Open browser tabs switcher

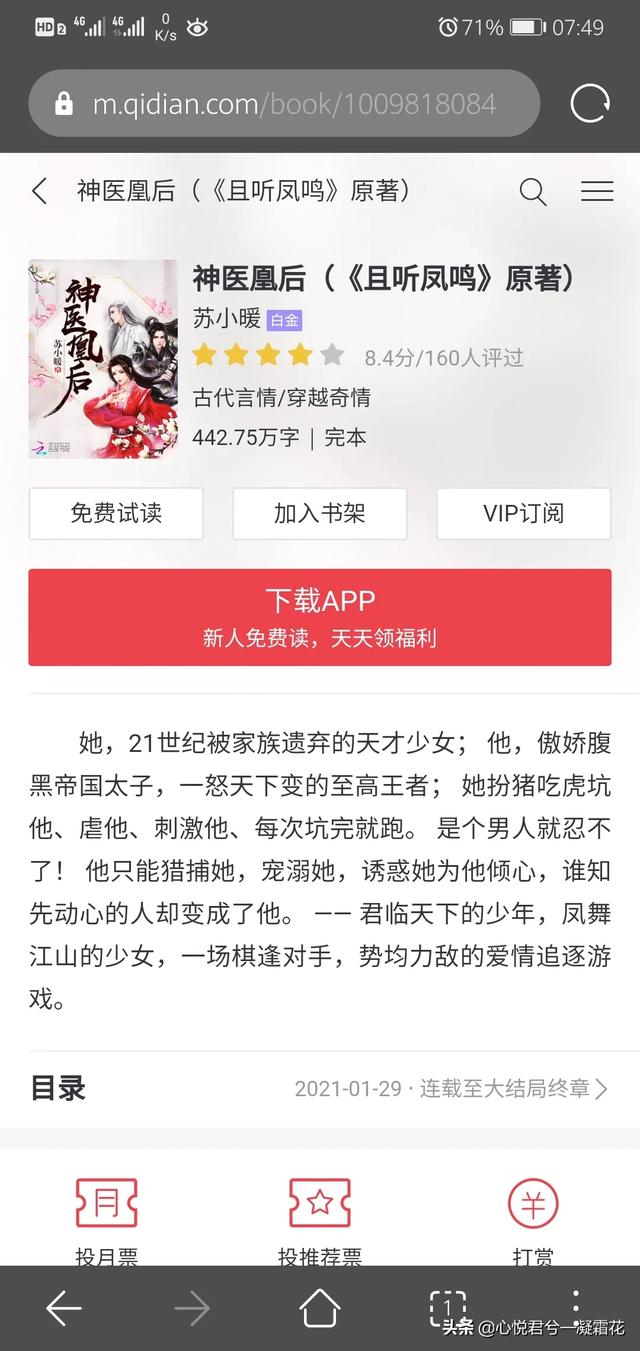[448, 1306]
